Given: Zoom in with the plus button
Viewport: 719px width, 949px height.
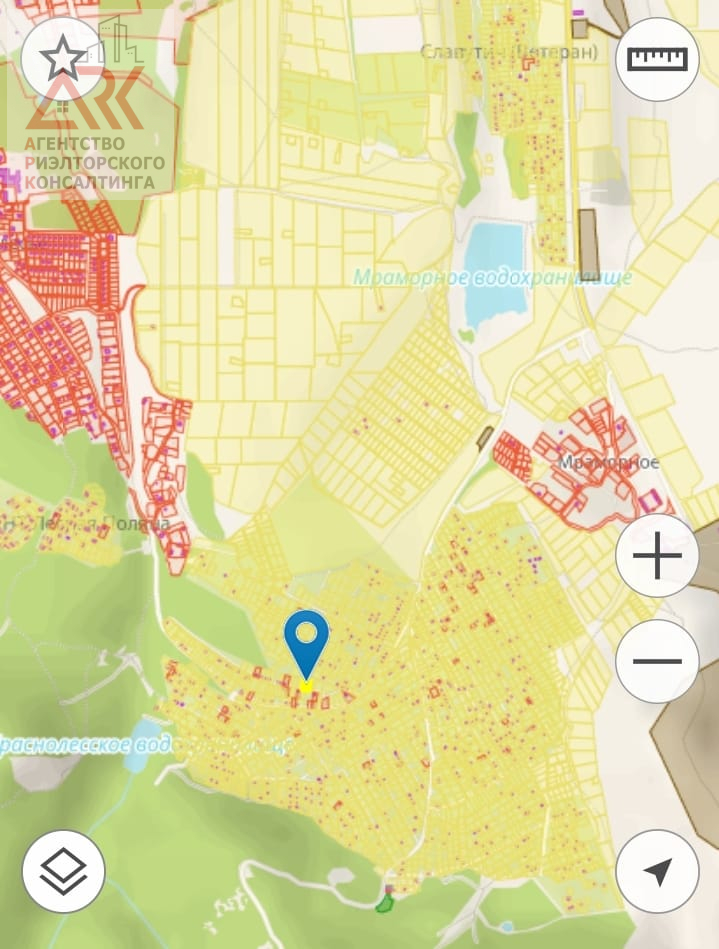Looking at the screenshot, I should click(657, 556).
